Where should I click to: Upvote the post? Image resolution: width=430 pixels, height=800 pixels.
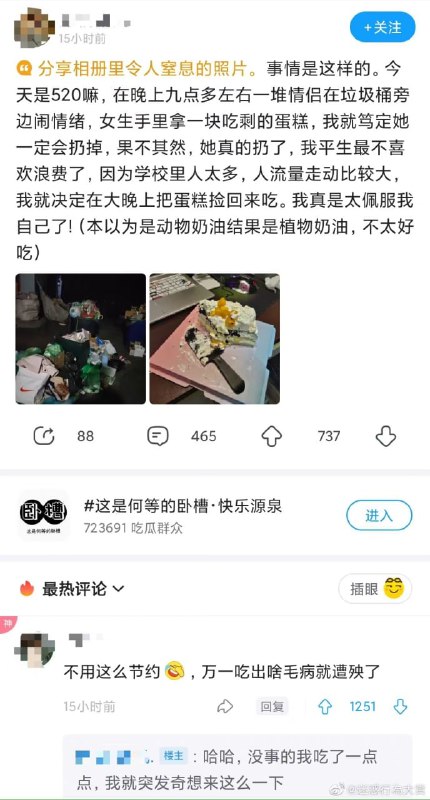pyautogui.click(x=271, y=436)
